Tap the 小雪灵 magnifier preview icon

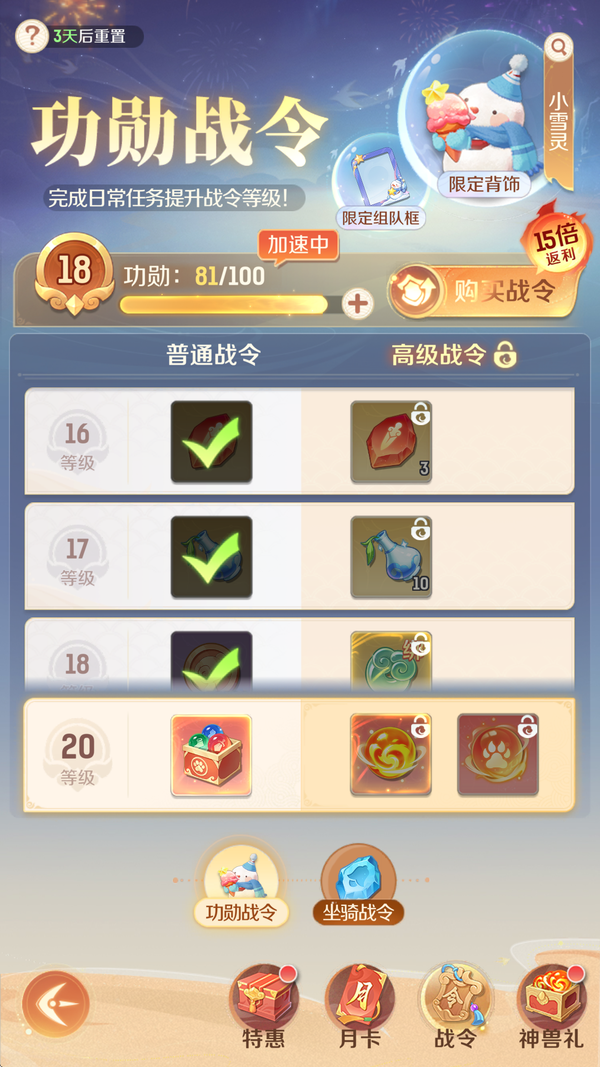click(x=559, y=46)
